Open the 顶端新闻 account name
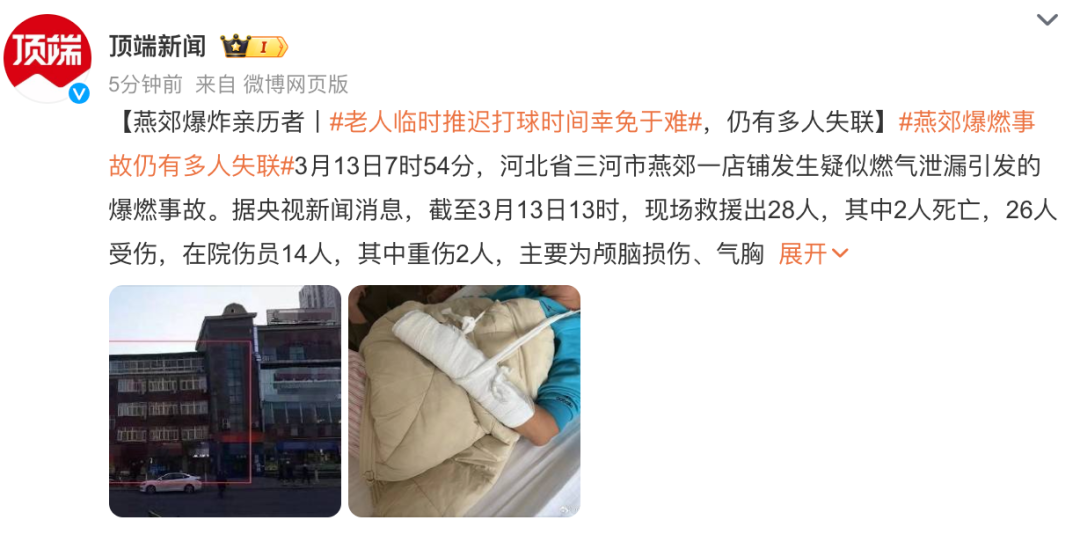This screenshot has width=1080, height=542. pyautogui.click(x=157, y=46)
